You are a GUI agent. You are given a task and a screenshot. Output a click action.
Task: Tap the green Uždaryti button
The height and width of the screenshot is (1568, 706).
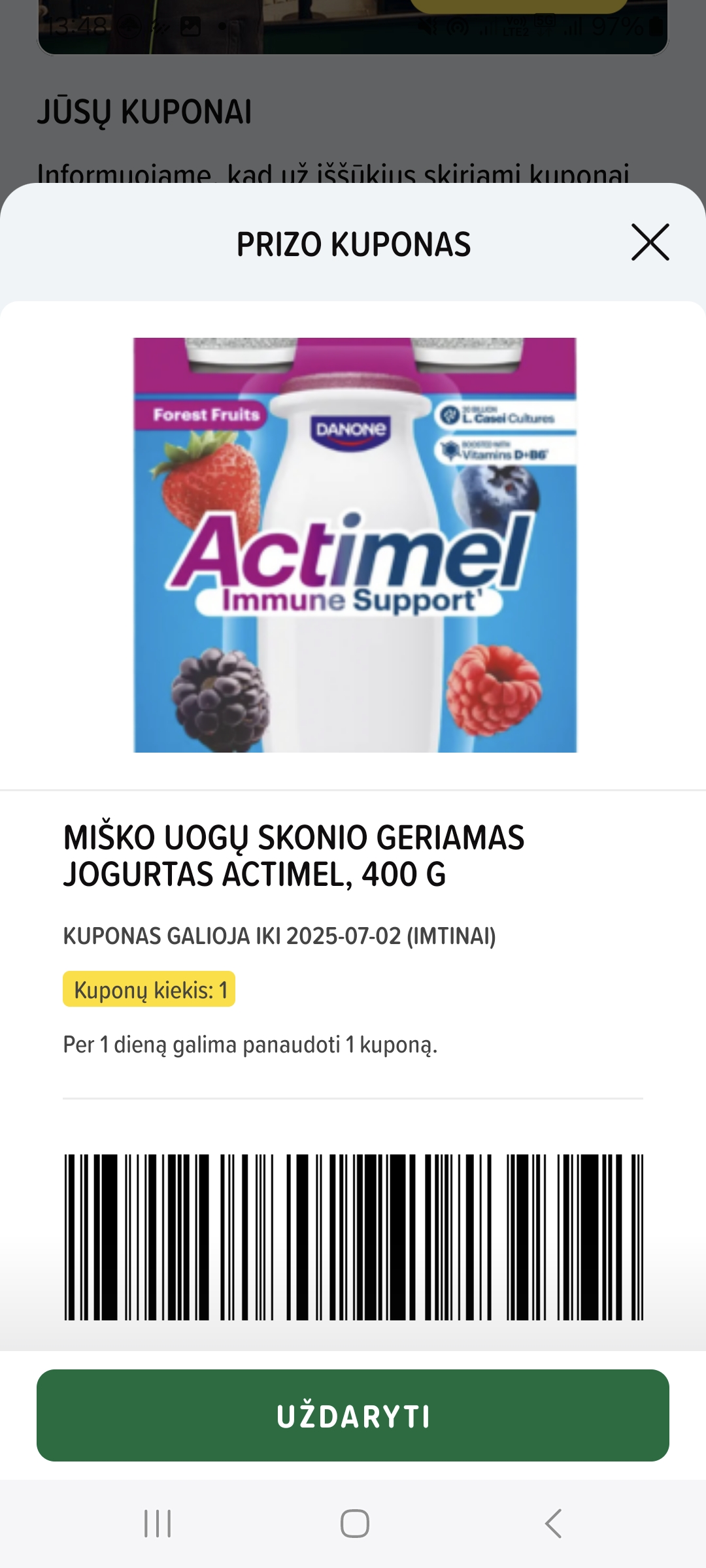pos(353,1415)
